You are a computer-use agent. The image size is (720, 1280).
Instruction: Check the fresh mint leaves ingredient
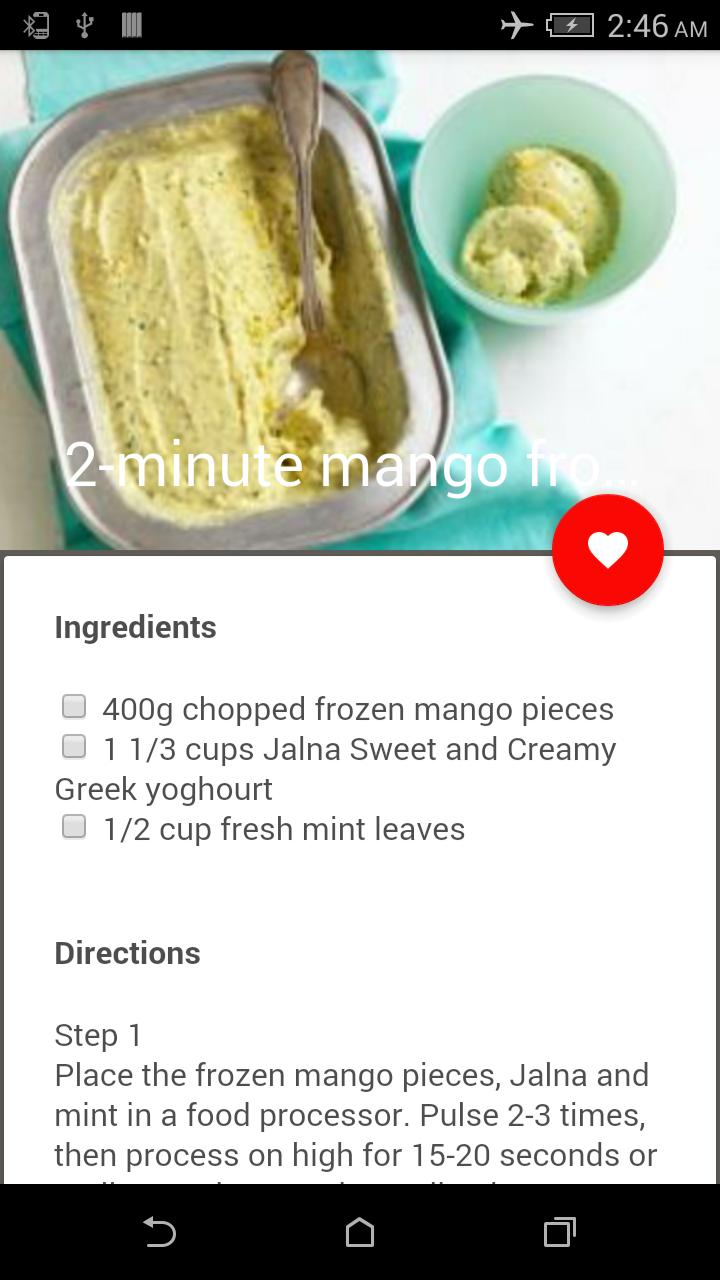(73, 827)
